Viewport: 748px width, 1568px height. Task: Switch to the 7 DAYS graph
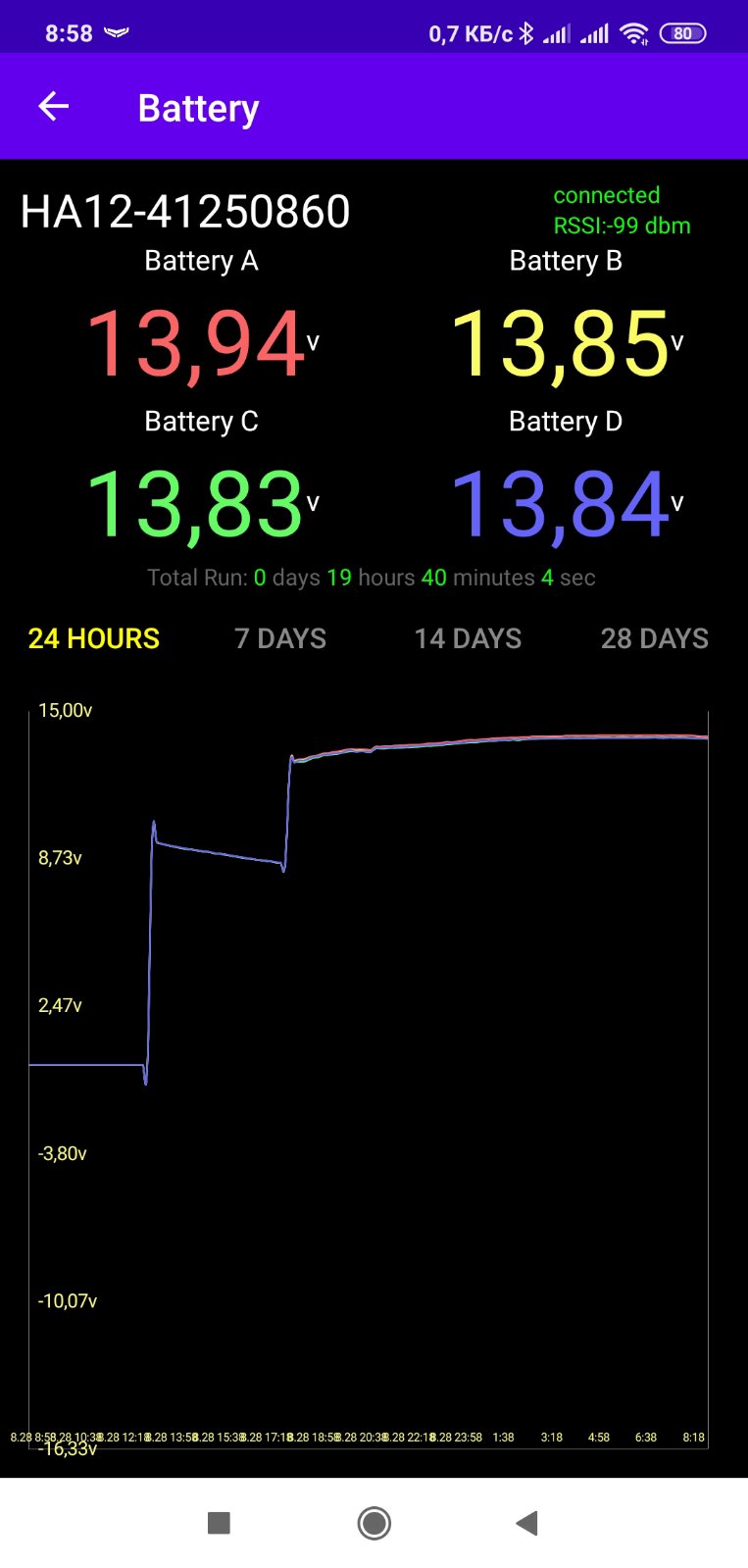(280, 638)
